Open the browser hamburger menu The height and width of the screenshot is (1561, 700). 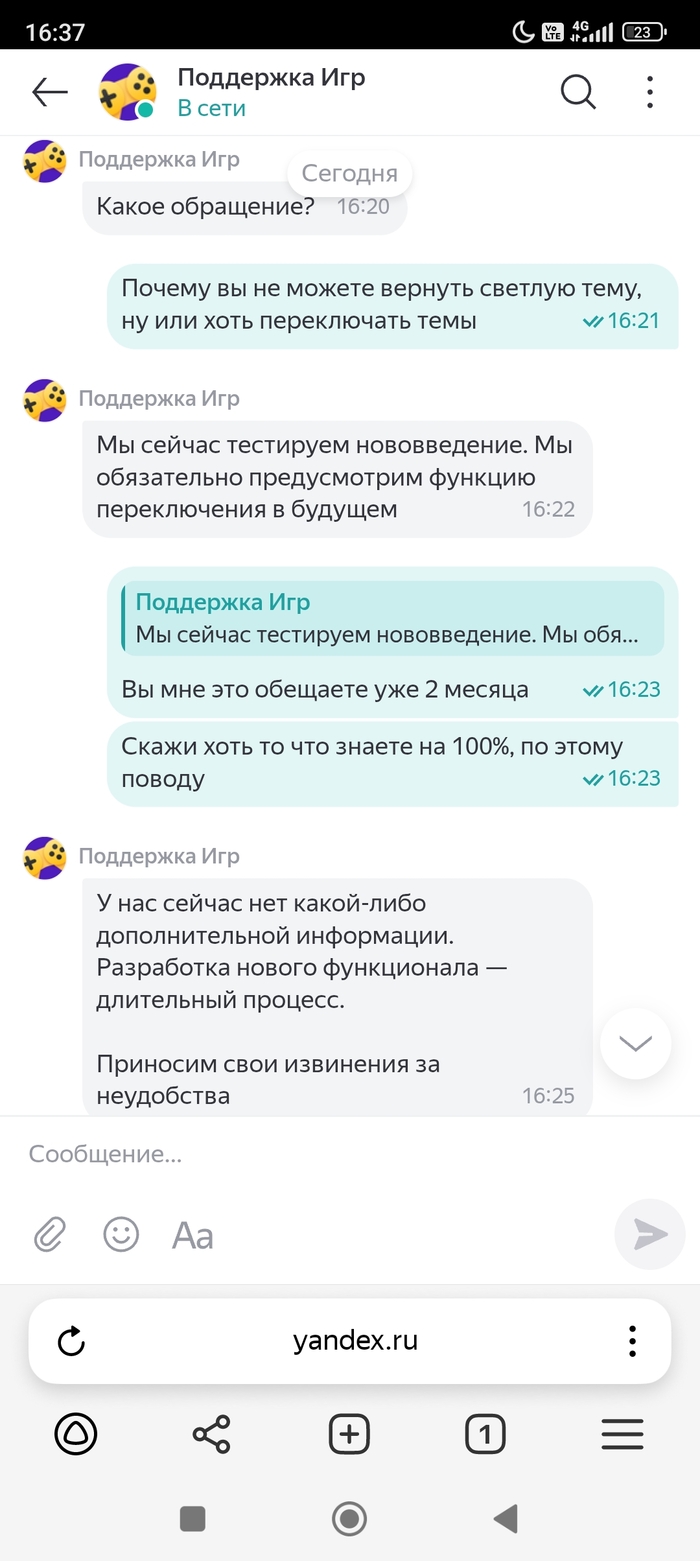pos(622,1435)
